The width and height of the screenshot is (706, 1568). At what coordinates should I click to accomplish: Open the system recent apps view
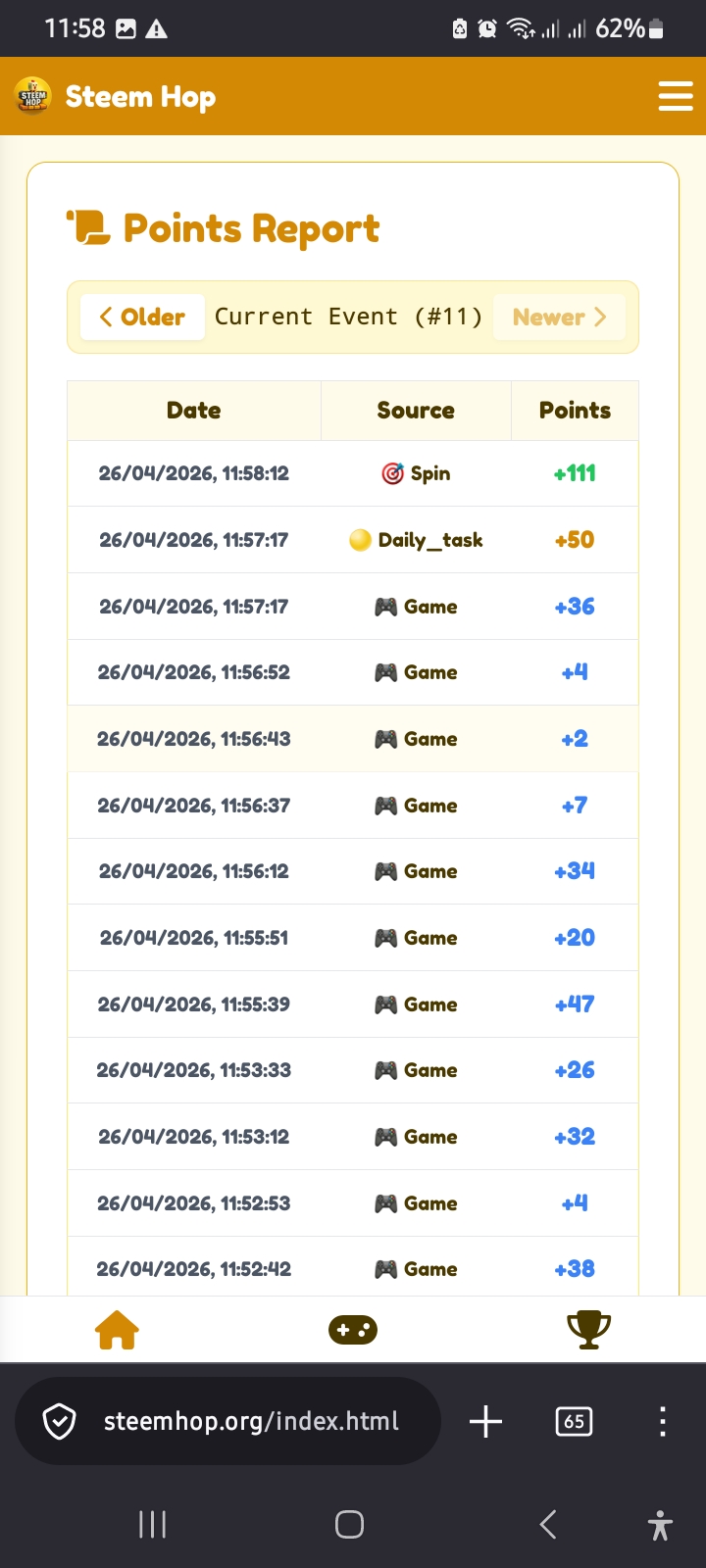coord(153,1525)
